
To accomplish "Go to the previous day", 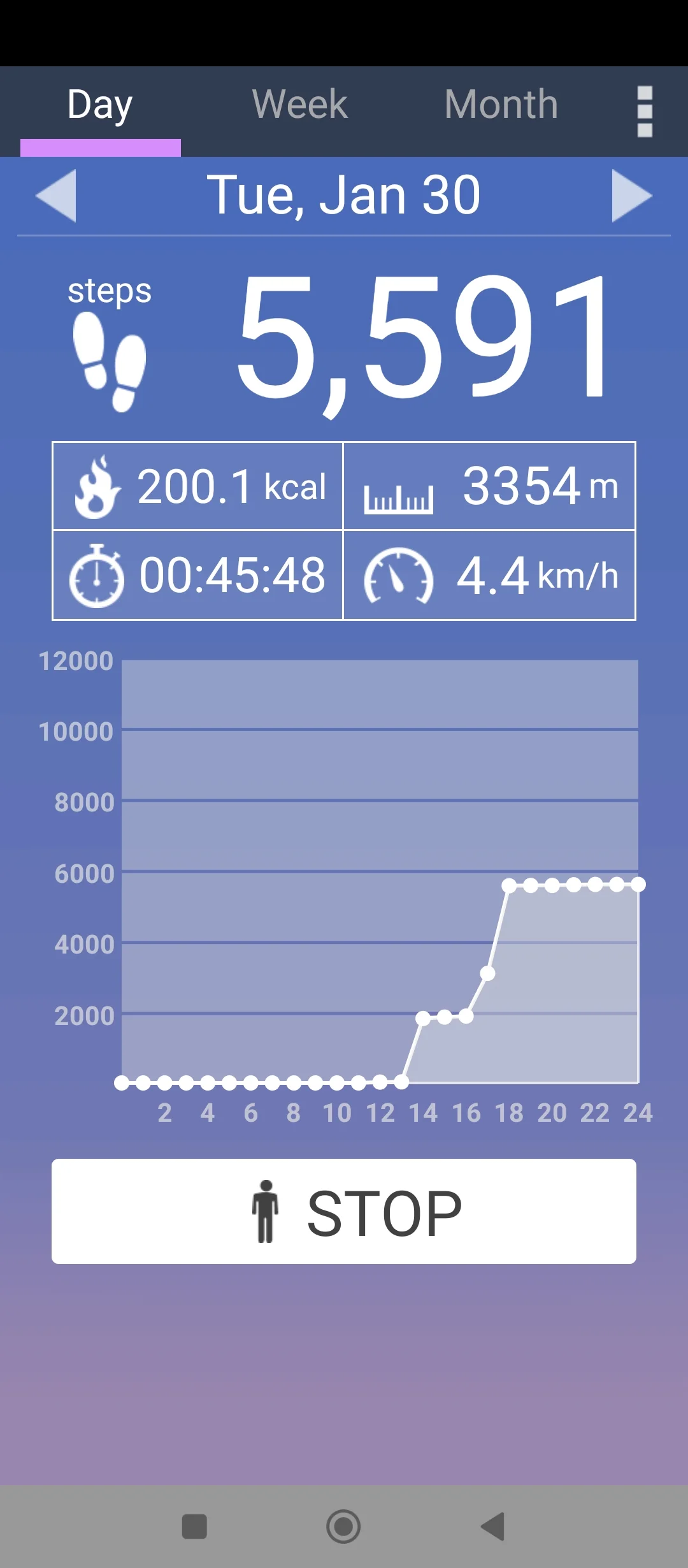I will [x=56, y=196].
